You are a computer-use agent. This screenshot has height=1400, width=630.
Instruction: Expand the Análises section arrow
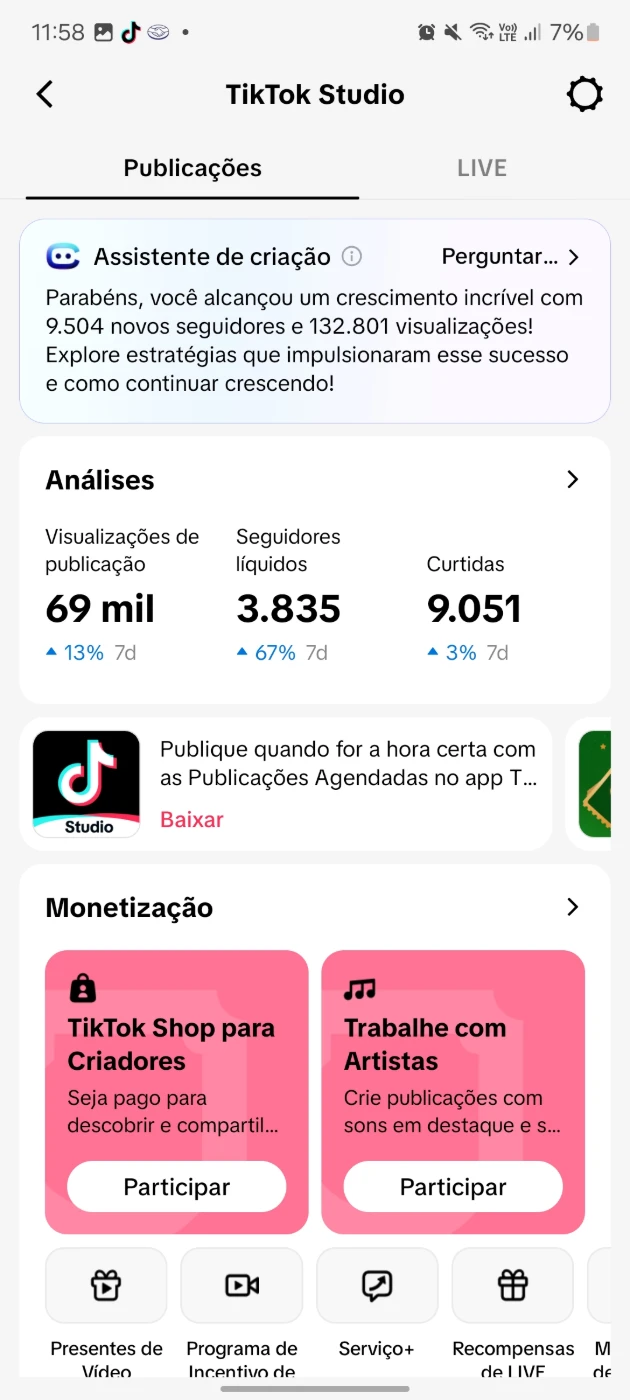572,480
